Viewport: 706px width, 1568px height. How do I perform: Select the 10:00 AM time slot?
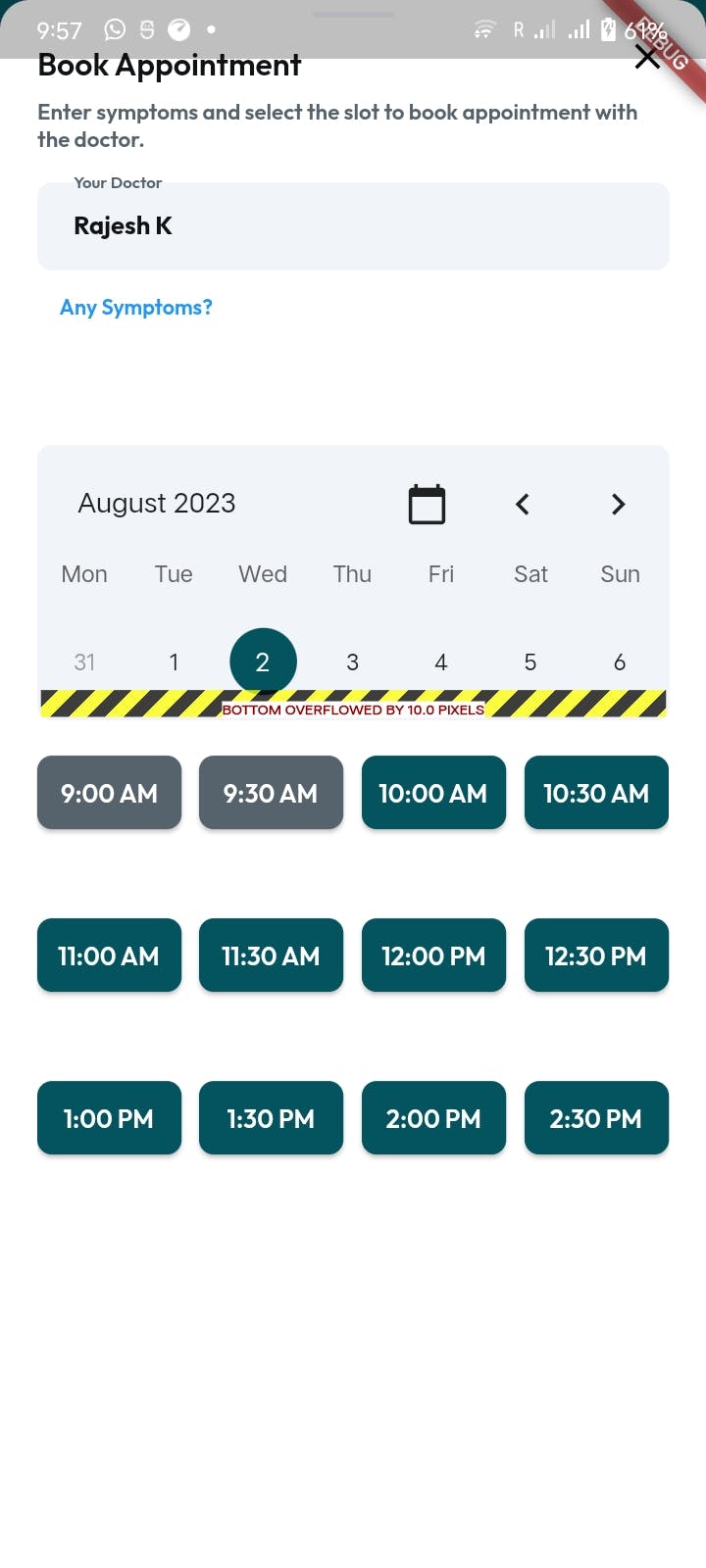coord(433,793)
